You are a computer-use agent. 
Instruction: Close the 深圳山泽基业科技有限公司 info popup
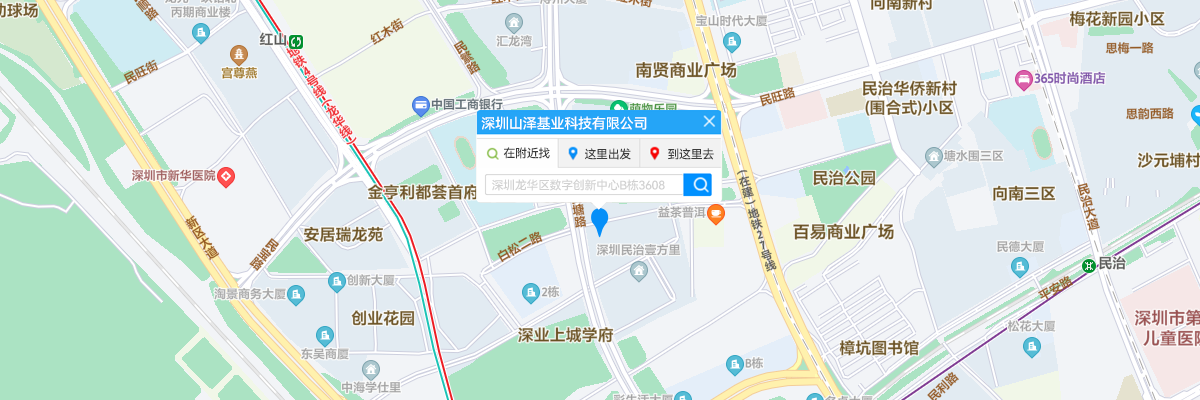coord(709,122)
